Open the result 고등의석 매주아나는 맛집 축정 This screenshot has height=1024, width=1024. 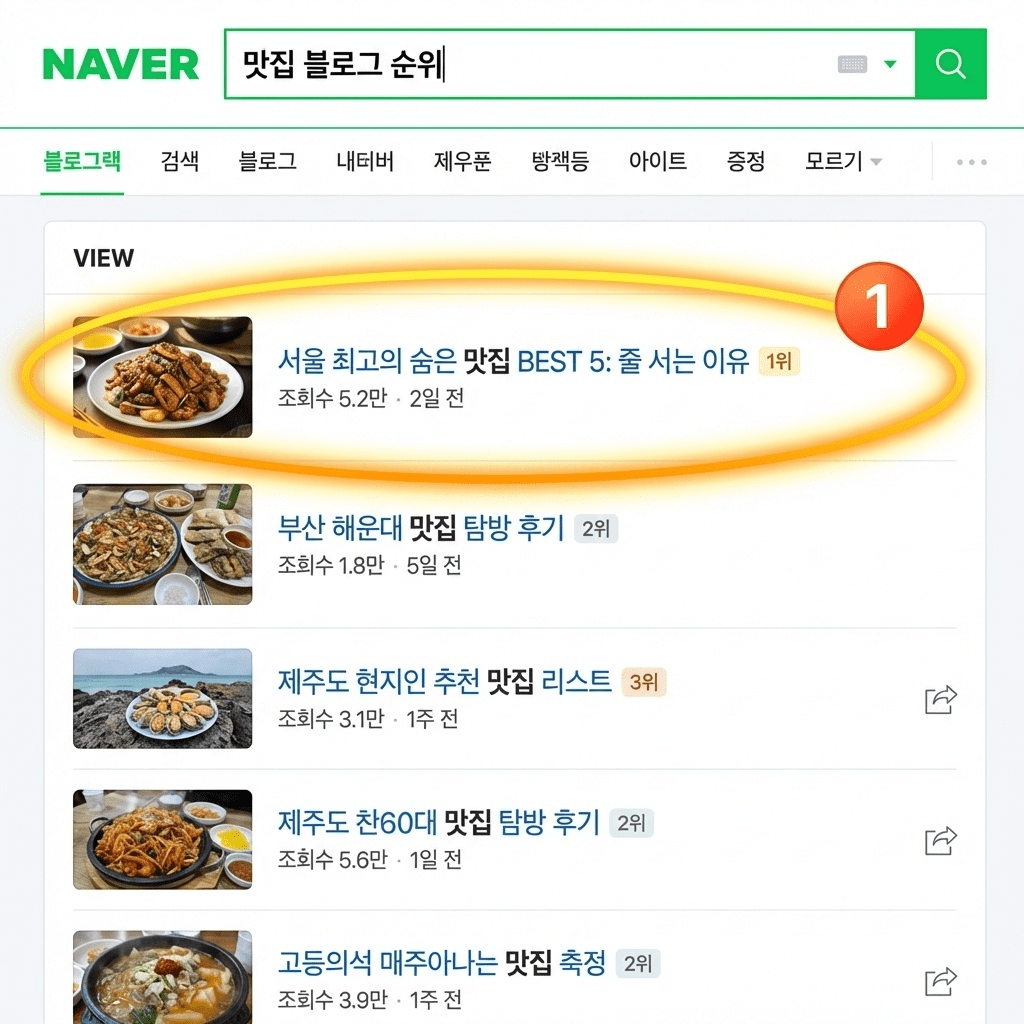pos(442,964)
